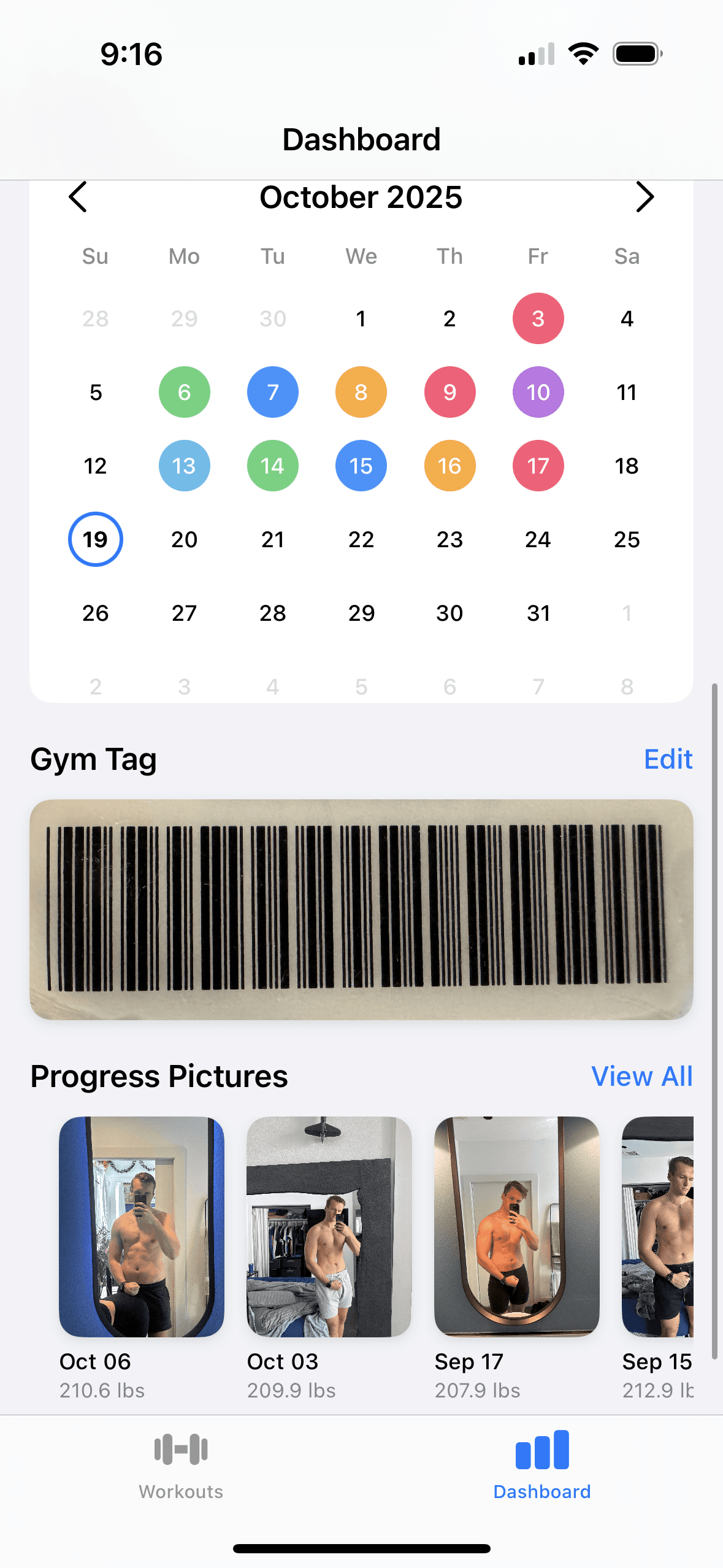
Task: Open the green workout circle on October 6
Action: [184, 392]
